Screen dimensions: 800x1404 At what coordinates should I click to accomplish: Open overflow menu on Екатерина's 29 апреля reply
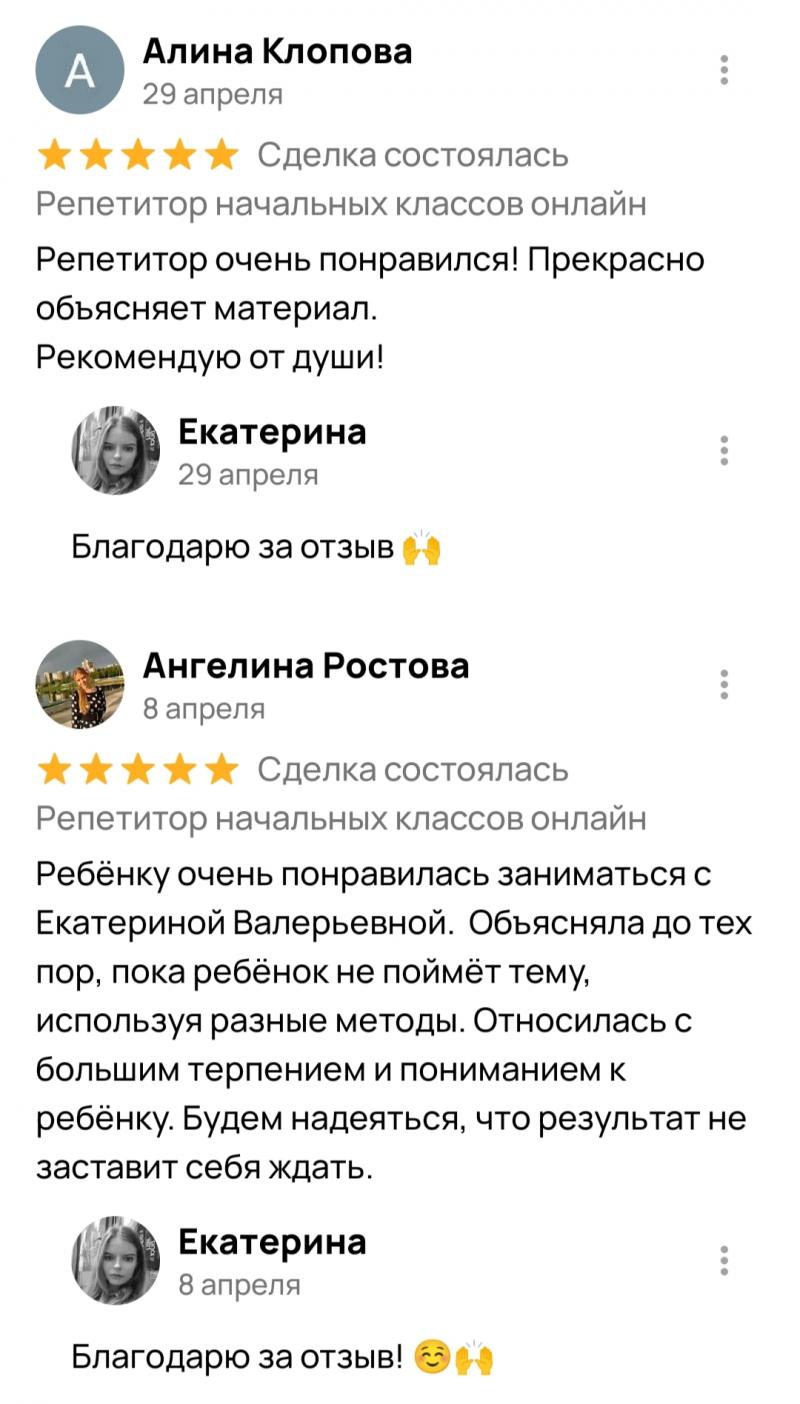pyautogui.click(x=724, y=451)
